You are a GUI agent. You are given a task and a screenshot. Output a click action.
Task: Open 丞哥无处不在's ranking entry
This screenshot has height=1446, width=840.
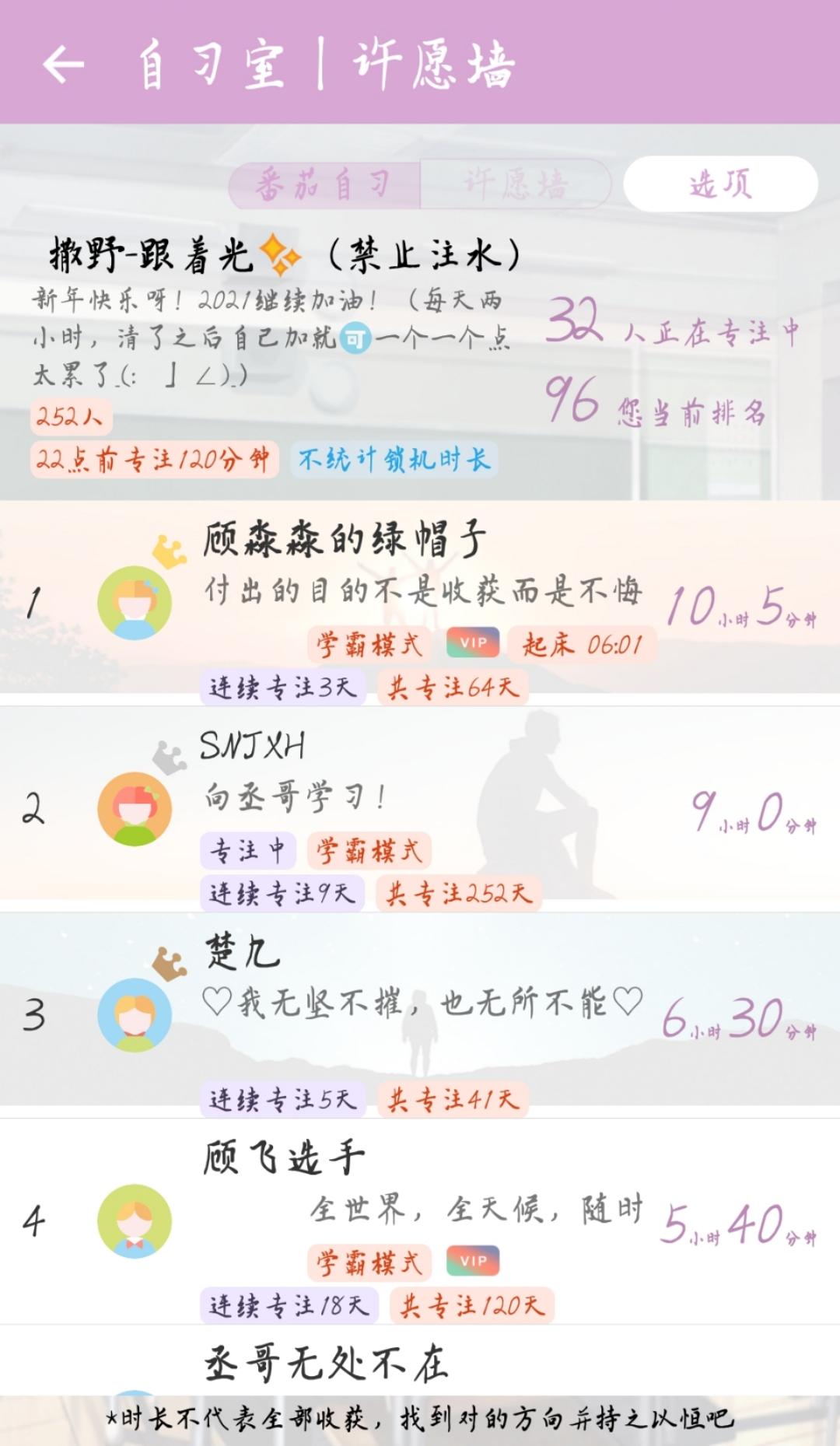tap(420, 1360)
